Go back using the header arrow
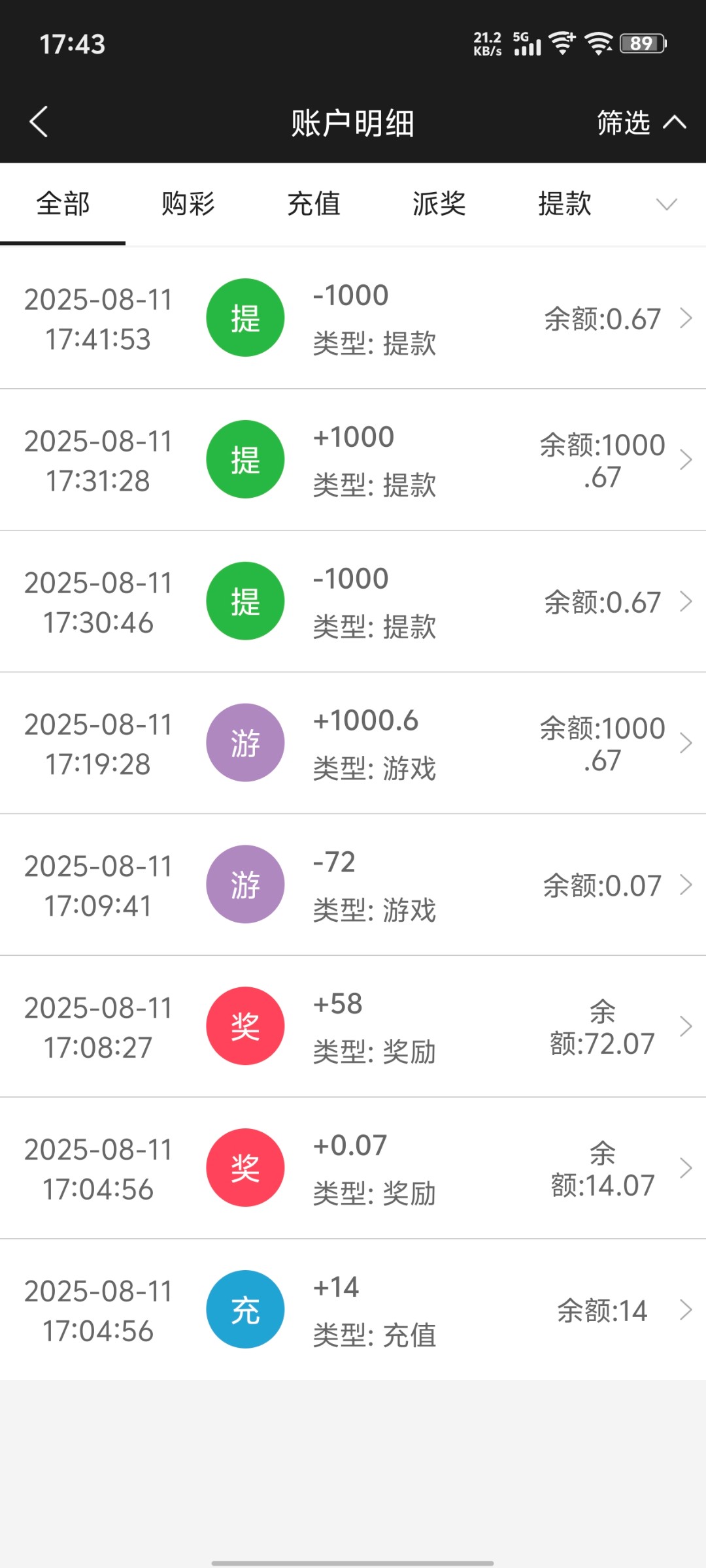Screen dimensions: 706x1568 tap(39, 122)
